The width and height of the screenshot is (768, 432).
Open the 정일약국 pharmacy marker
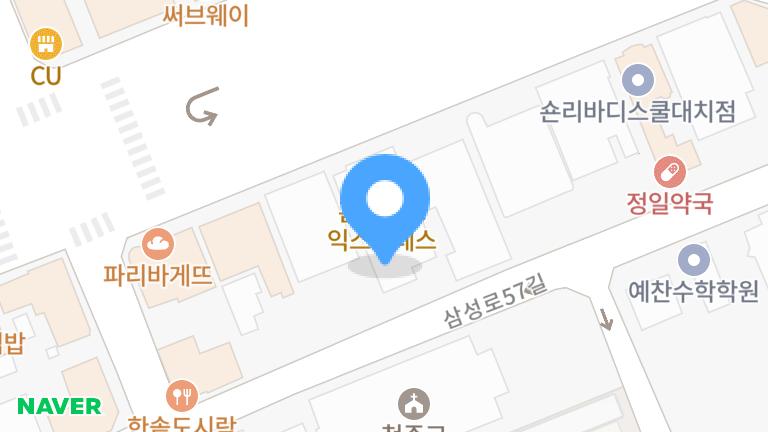tap(670, 172)
